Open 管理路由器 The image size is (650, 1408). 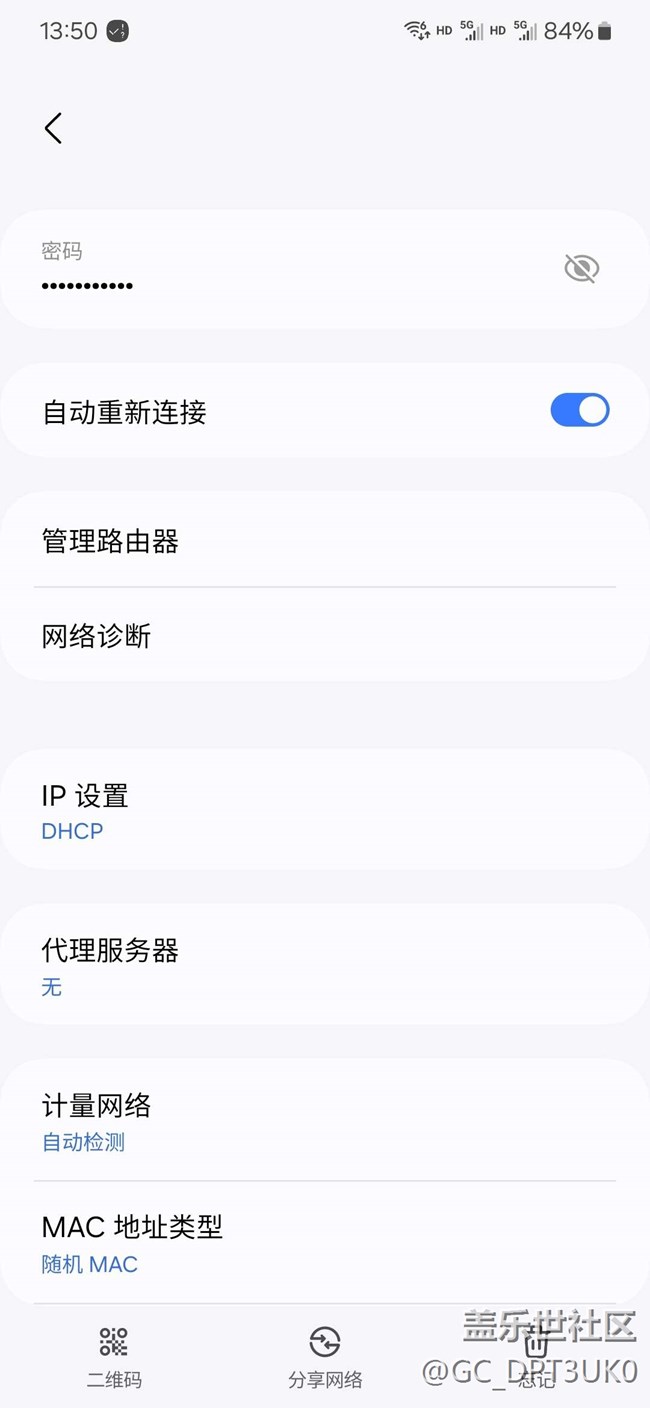pyautogui.click(x=325, y=541)
